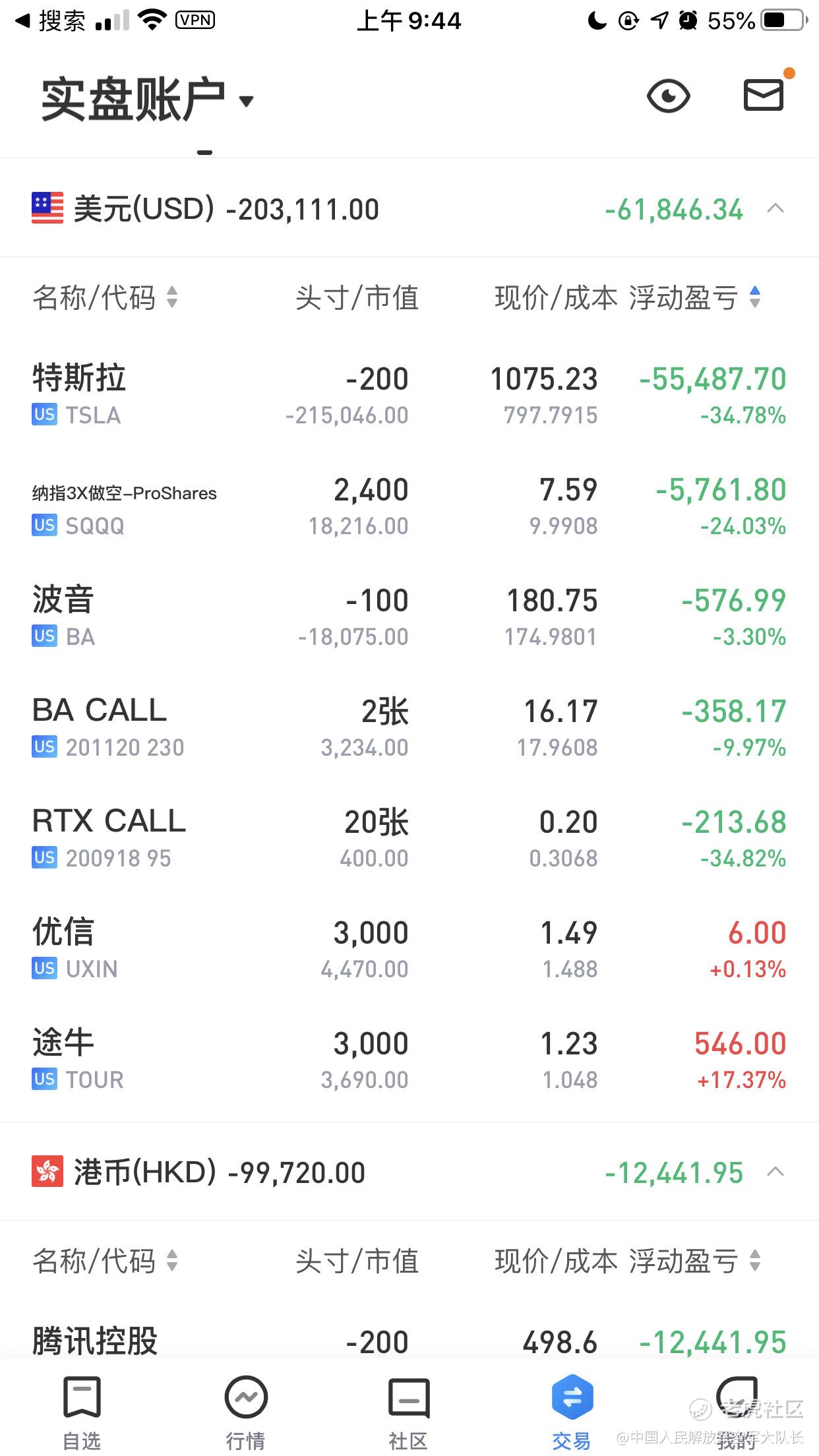Open the 优信 UXIN position
This screenshot has width=819, height=1456.
[409, 949]
